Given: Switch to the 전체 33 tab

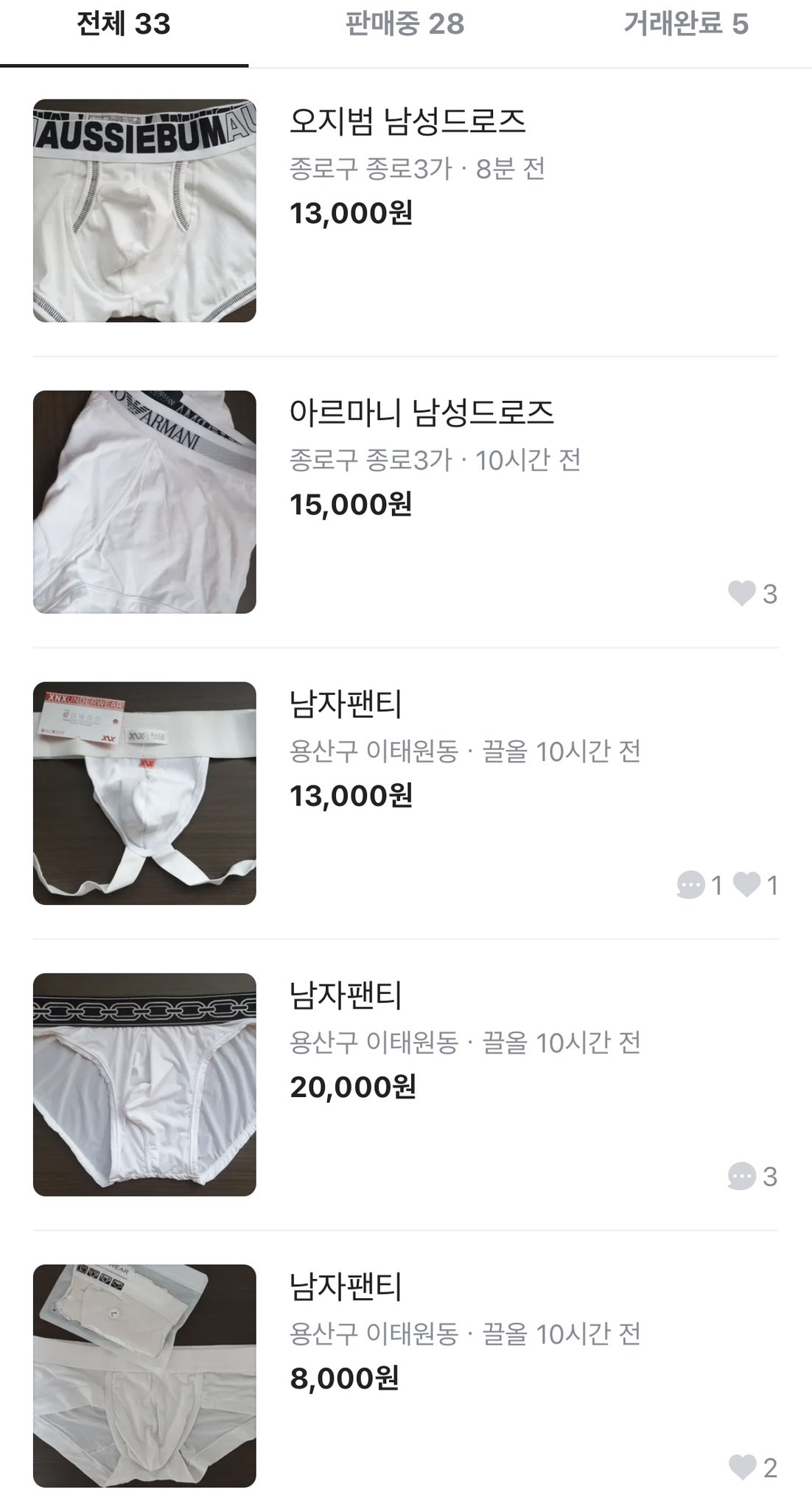Looking at the screenshot, I should click(124, 25).
